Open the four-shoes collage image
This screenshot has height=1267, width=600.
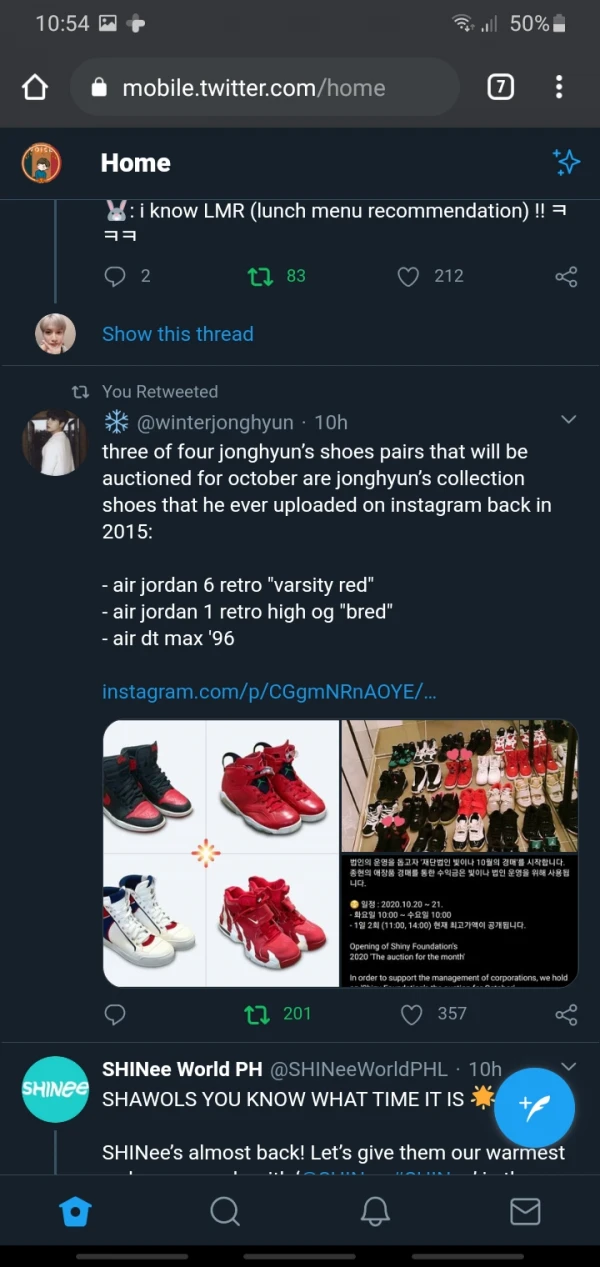pyautogui.click(x=221, y=853)
